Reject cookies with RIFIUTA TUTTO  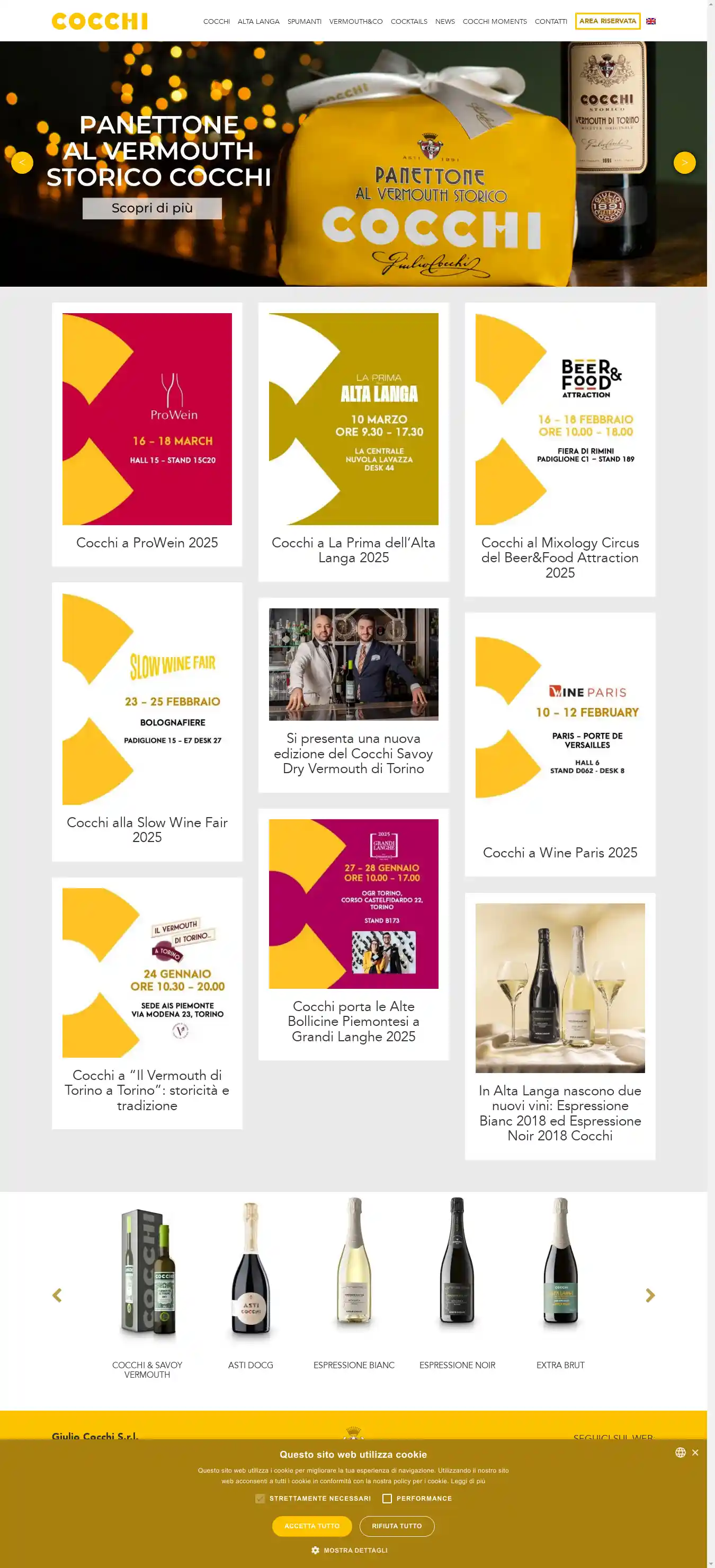click(397, 1526)
